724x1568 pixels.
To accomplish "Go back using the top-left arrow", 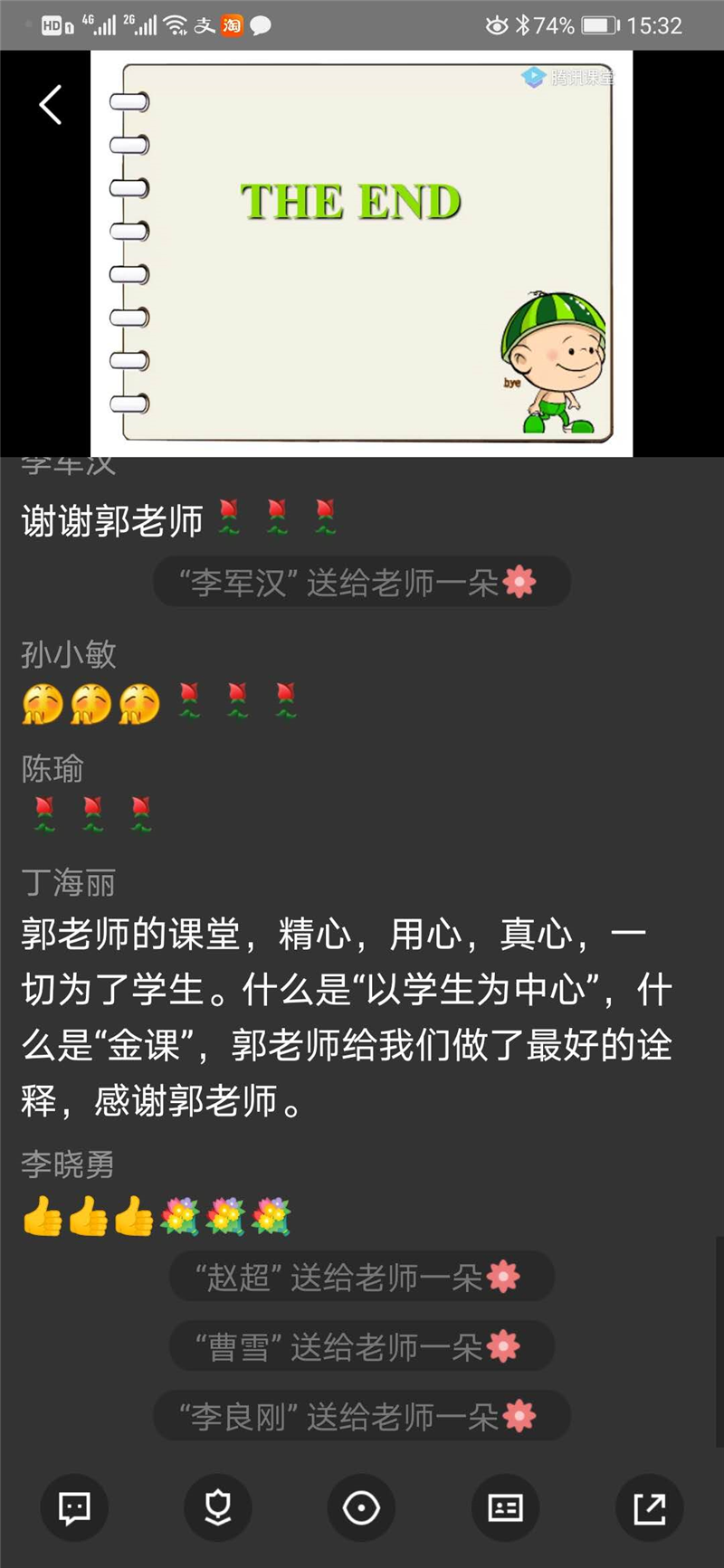I will (51, 105).
